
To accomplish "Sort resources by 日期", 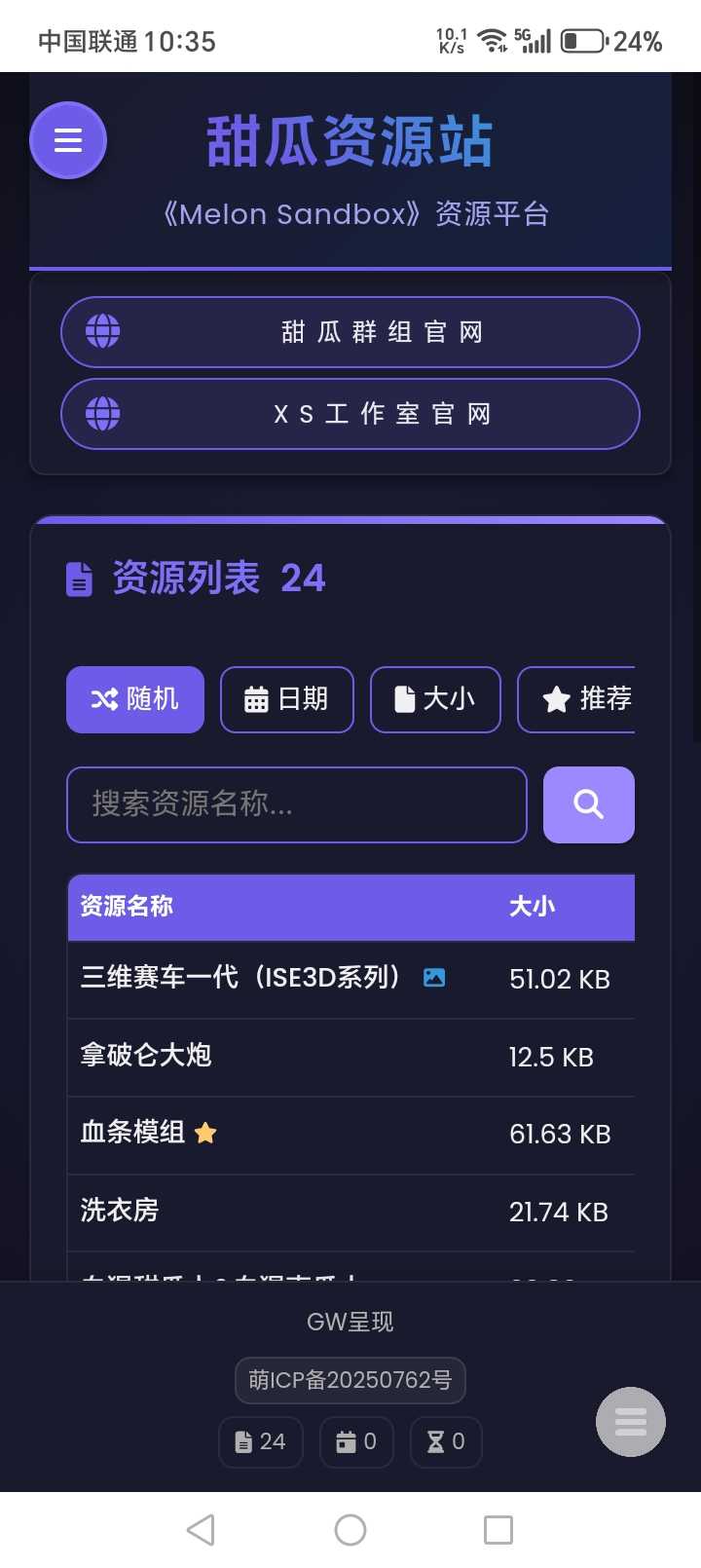I will click(x=286, y=699).
